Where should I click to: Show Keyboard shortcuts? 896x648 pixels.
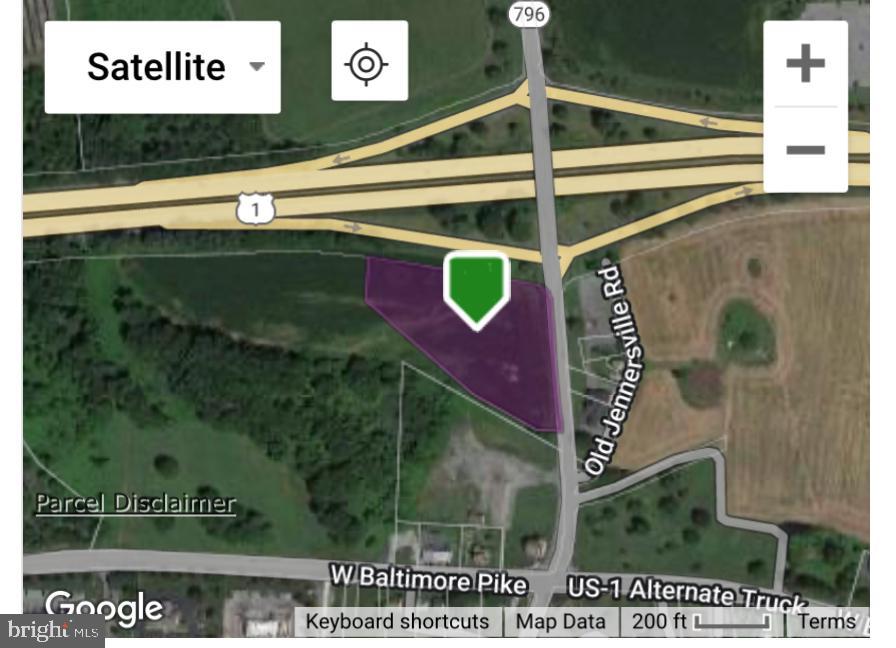tap(397, 621)
